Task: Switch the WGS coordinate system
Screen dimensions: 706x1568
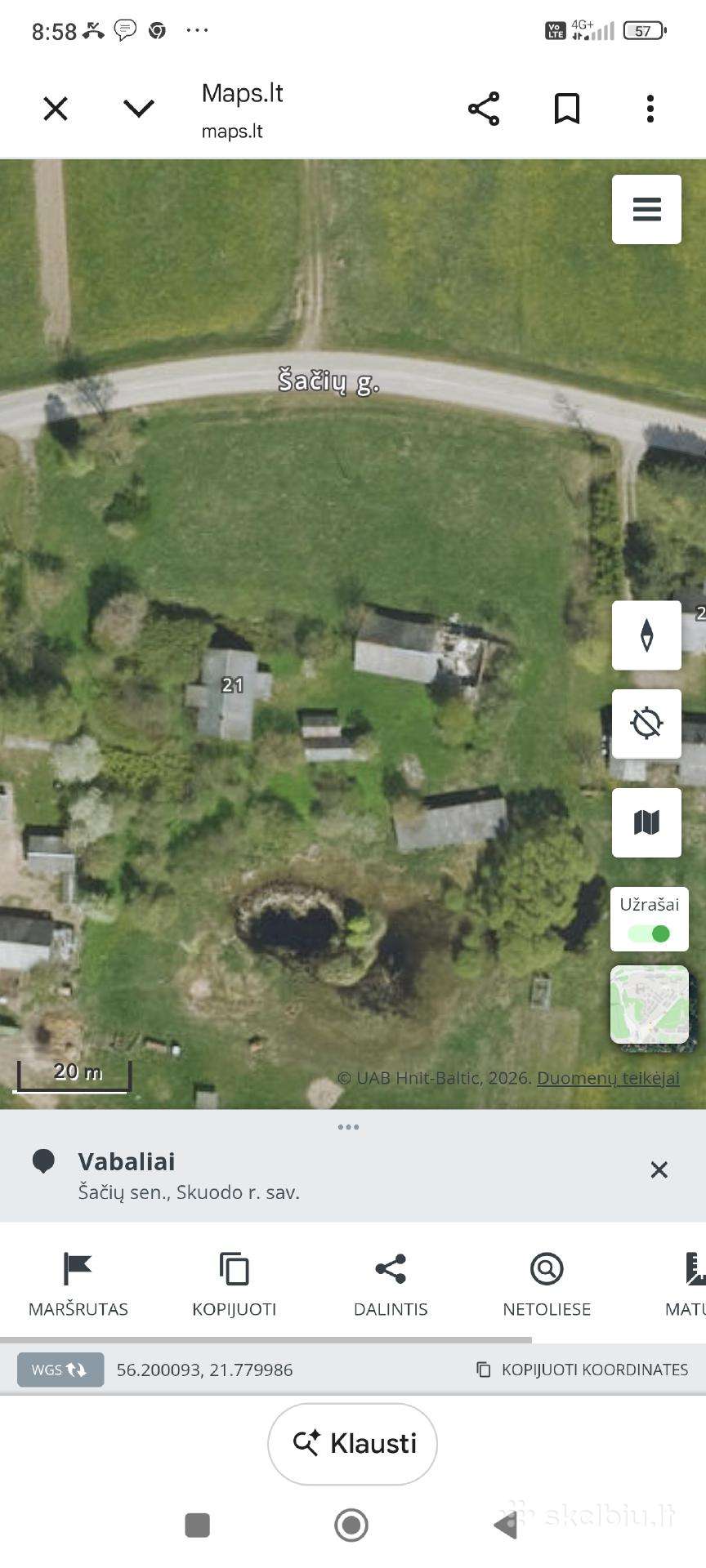Action: tap(60, 1370)
